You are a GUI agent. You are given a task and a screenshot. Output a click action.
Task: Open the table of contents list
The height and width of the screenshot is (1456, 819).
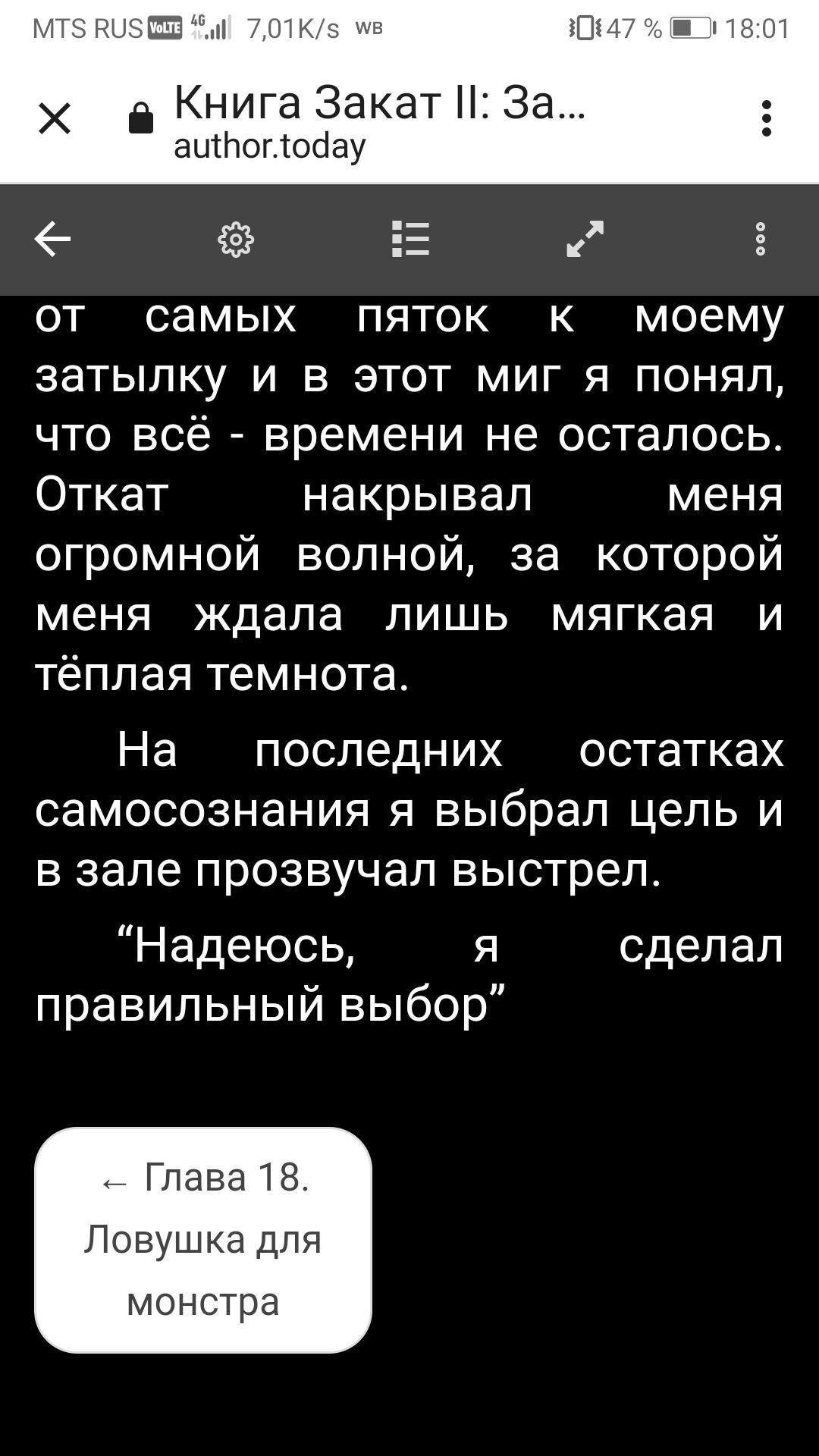pos(411,240)
